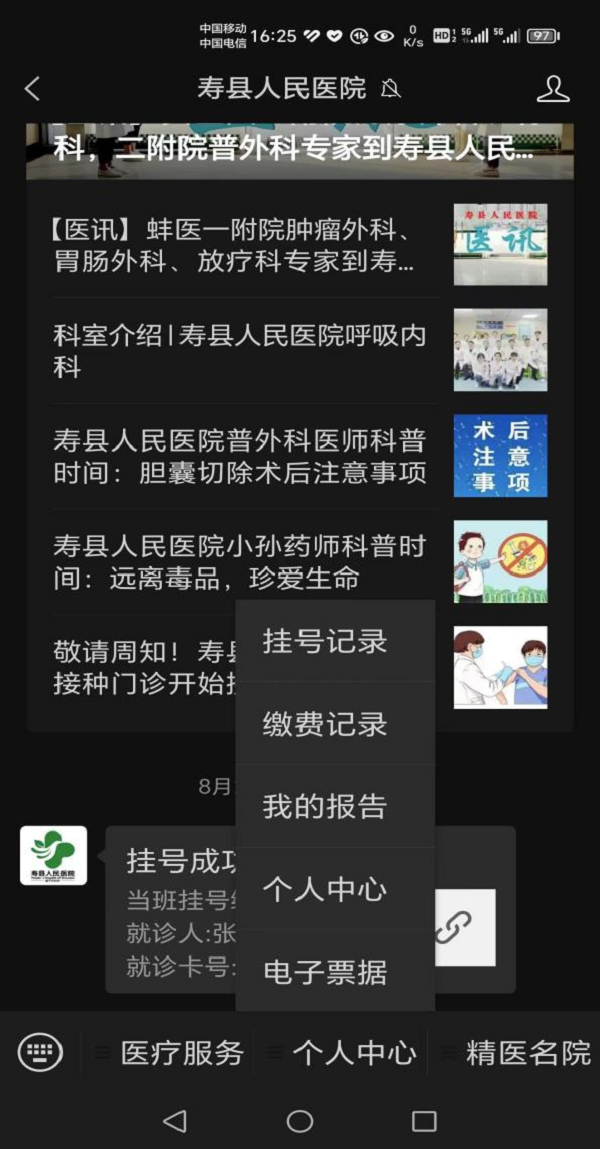The width and height of the screenshot is (600, 1149).
Task: Open top banner article about 普外科专家
Action: [300, 152]
